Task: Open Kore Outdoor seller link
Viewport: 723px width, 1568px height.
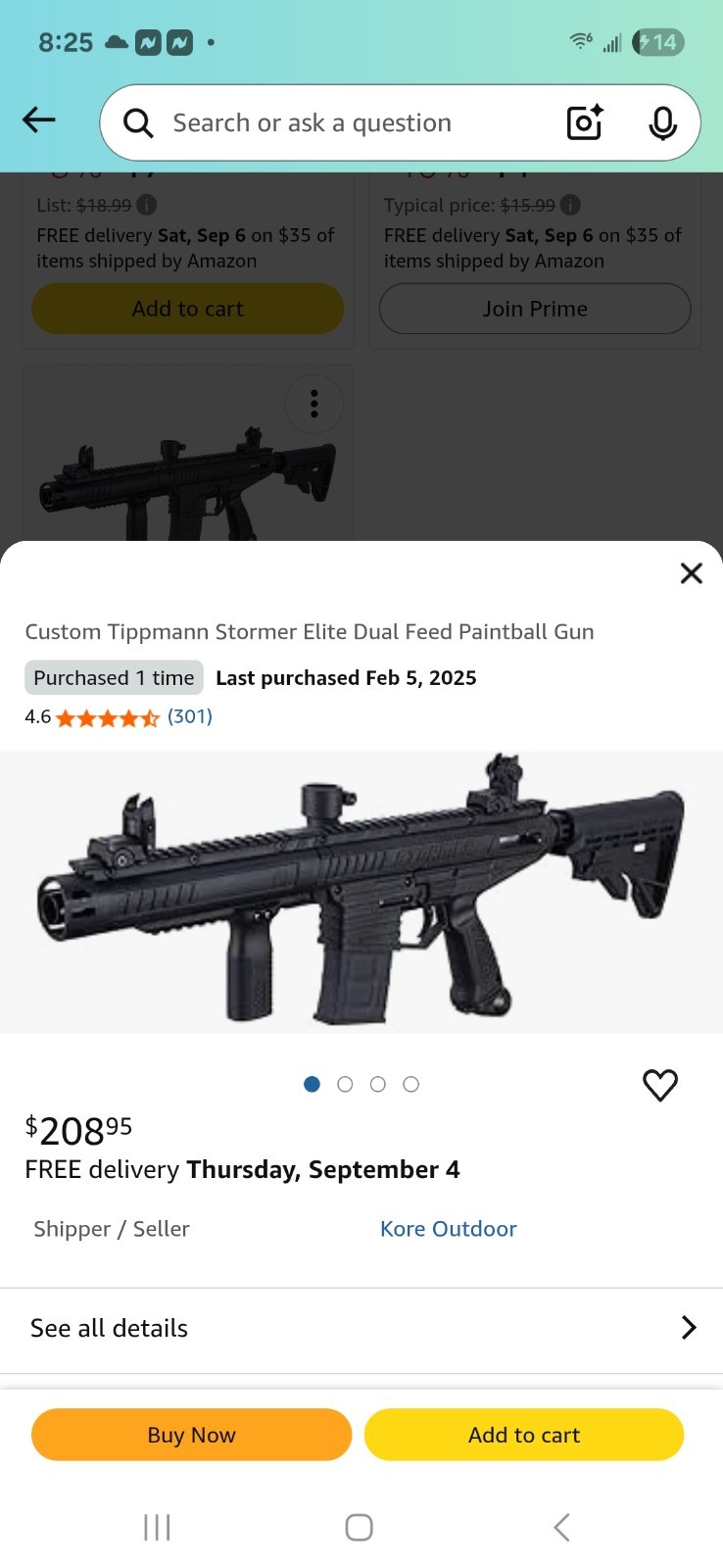Action: click(x=448, y=1229)
